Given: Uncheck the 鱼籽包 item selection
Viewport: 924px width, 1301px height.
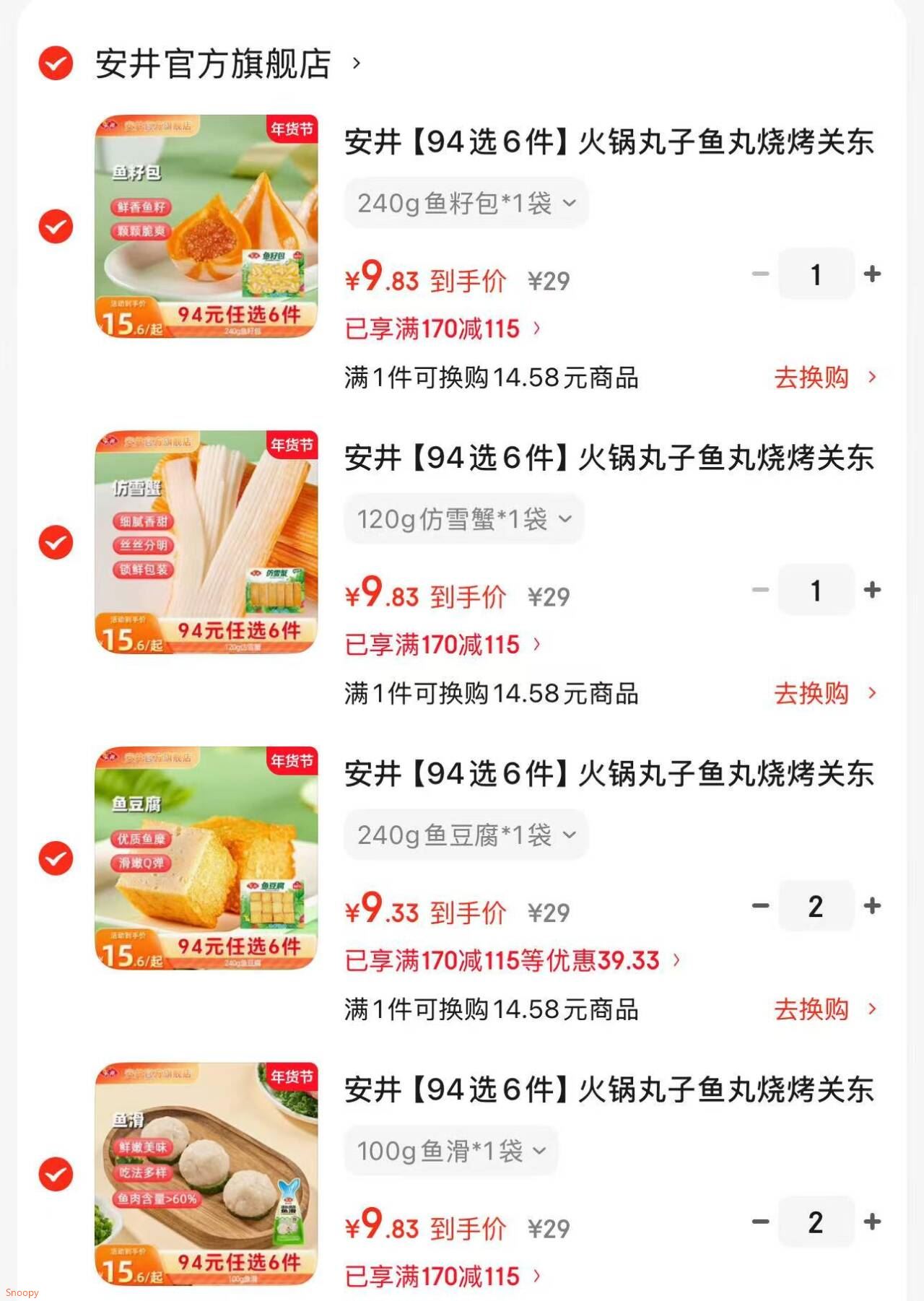Looking at the screenshot, I should [55, 225].
